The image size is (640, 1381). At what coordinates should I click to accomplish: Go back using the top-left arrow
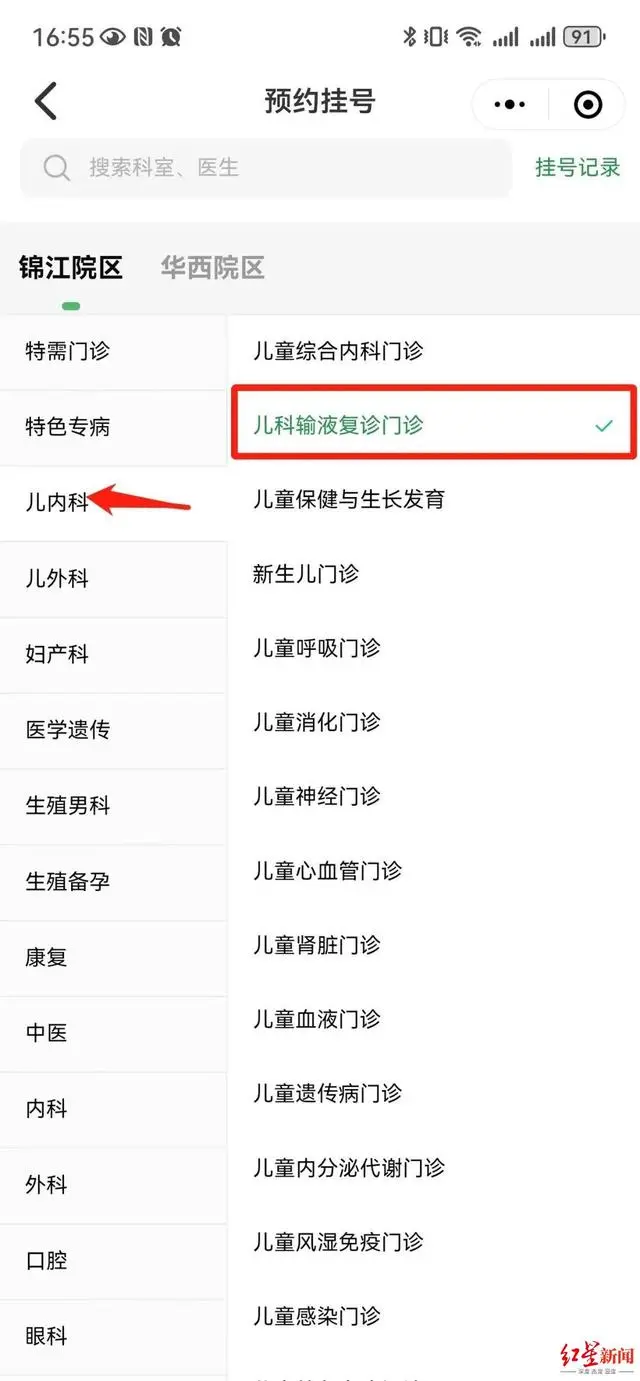(46, 101)
